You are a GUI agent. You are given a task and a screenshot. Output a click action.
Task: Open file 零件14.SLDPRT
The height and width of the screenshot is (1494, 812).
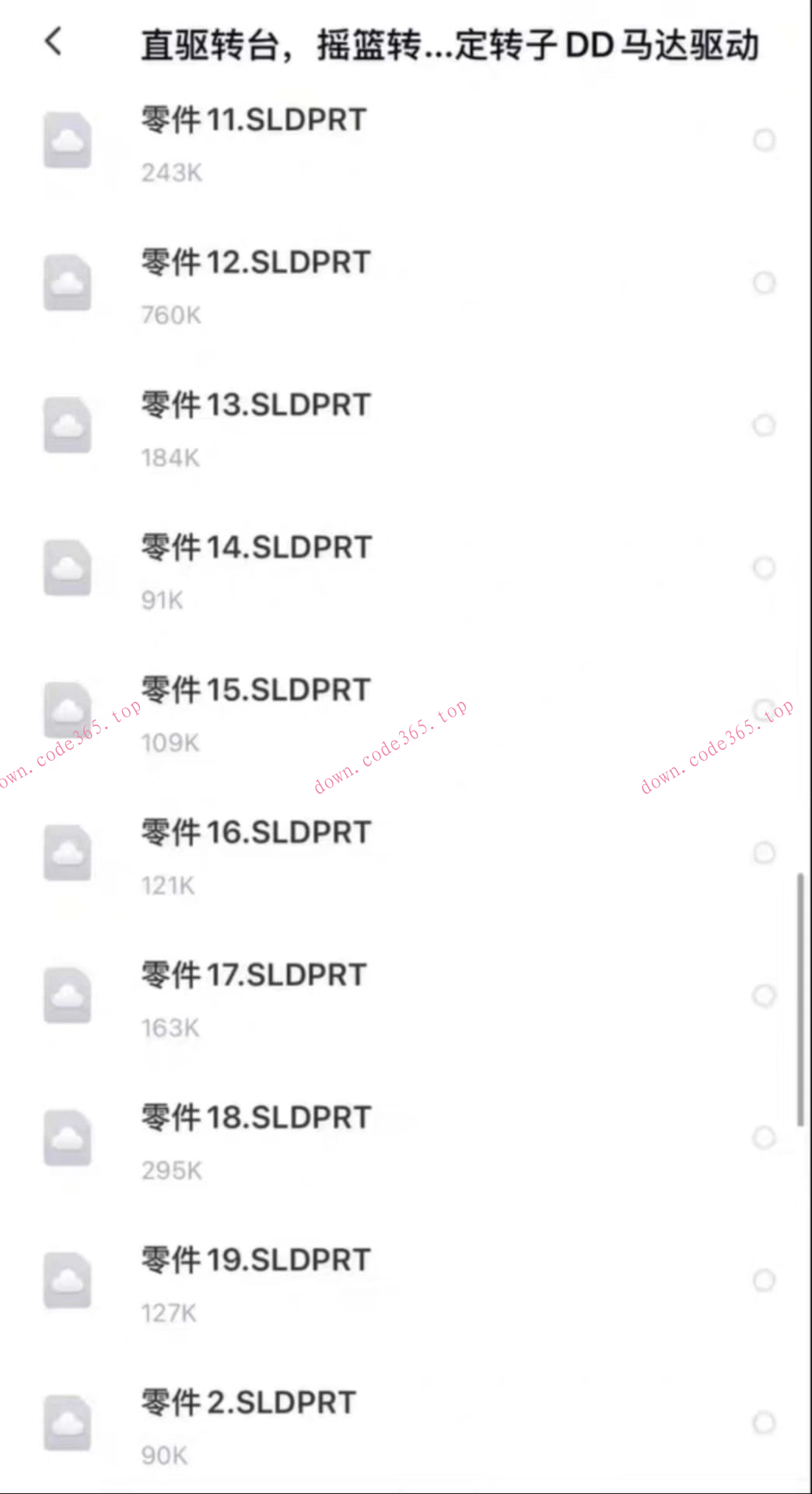click(x=255, y=548)
